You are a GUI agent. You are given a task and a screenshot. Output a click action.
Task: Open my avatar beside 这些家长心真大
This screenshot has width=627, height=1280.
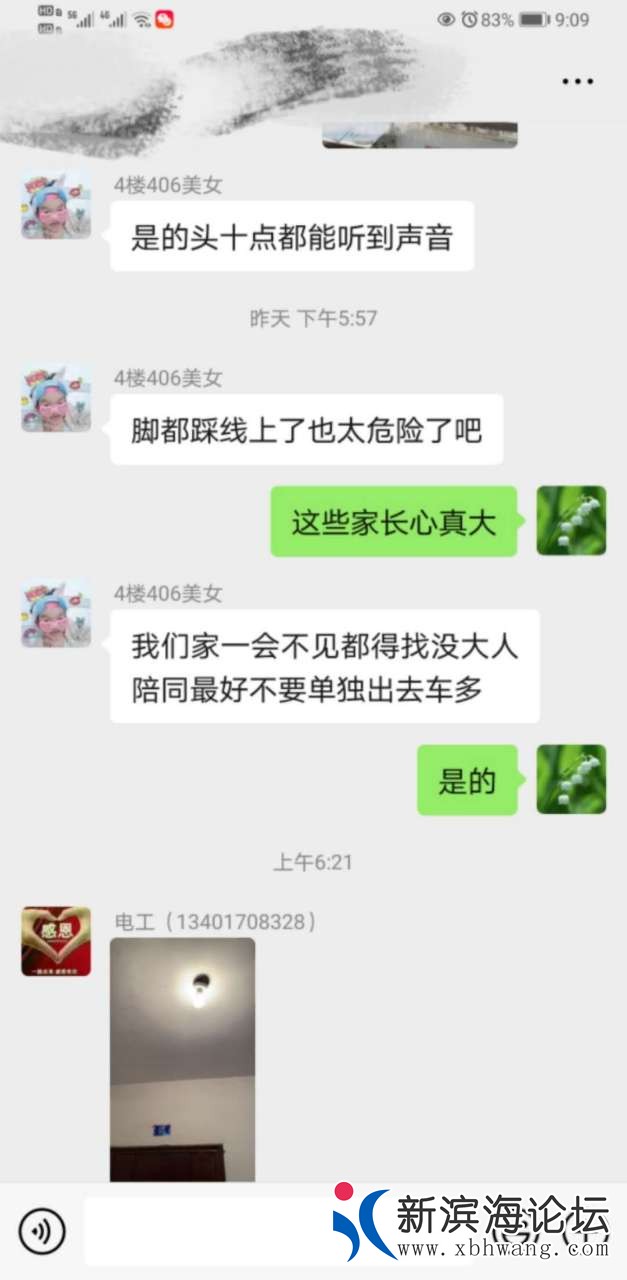tap(571, 521)
